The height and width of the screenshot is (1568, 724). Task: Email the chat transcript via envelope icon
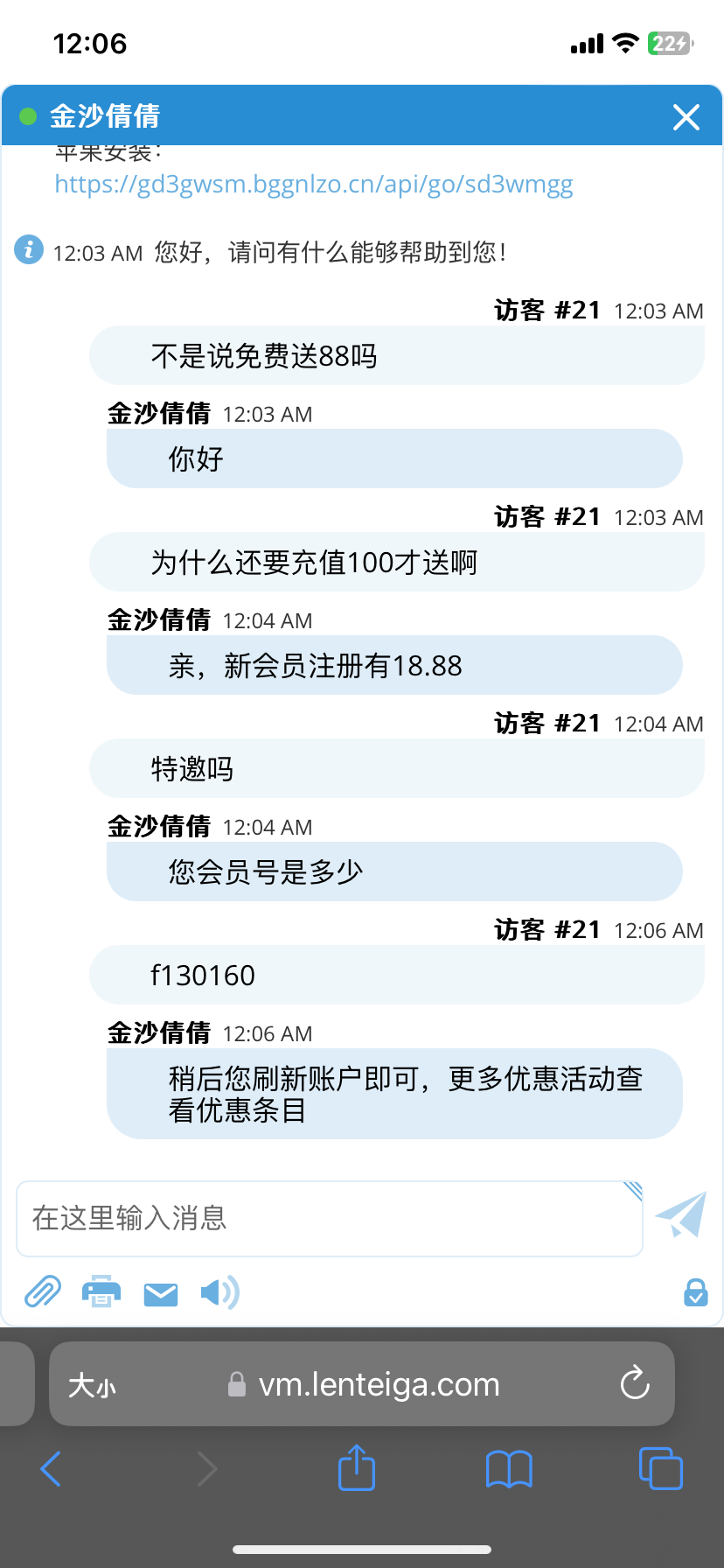pyautogui.click(x=161, y=1292)
